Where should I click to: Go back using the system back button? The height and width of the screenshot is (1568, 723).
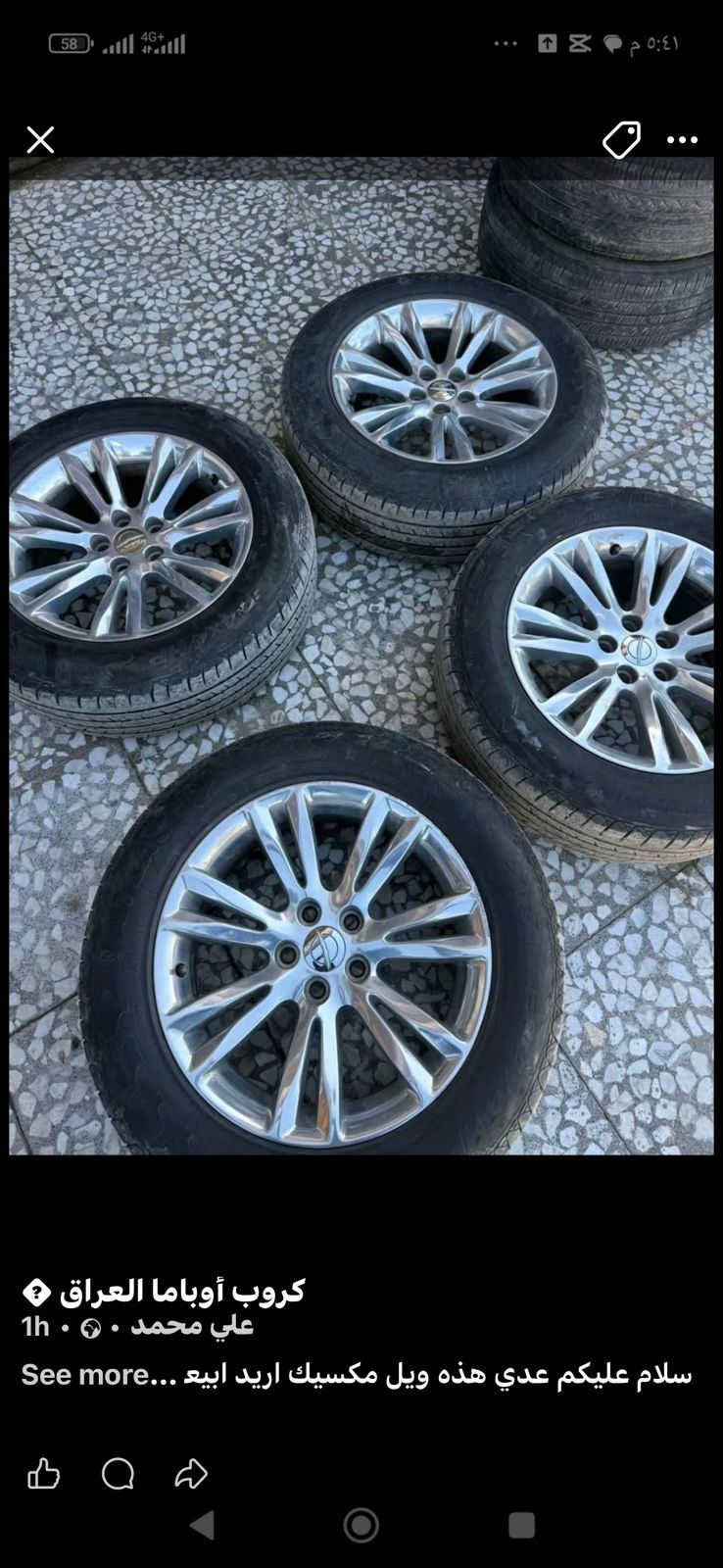coord(202,1525)
